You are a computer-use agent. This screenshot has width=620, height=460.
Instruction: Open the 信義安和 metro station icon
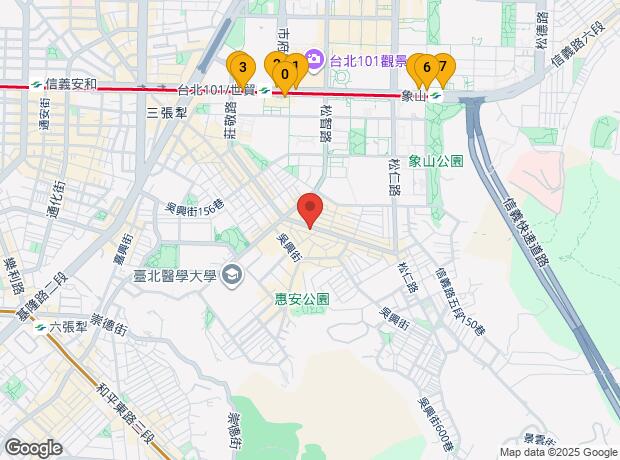37,84
